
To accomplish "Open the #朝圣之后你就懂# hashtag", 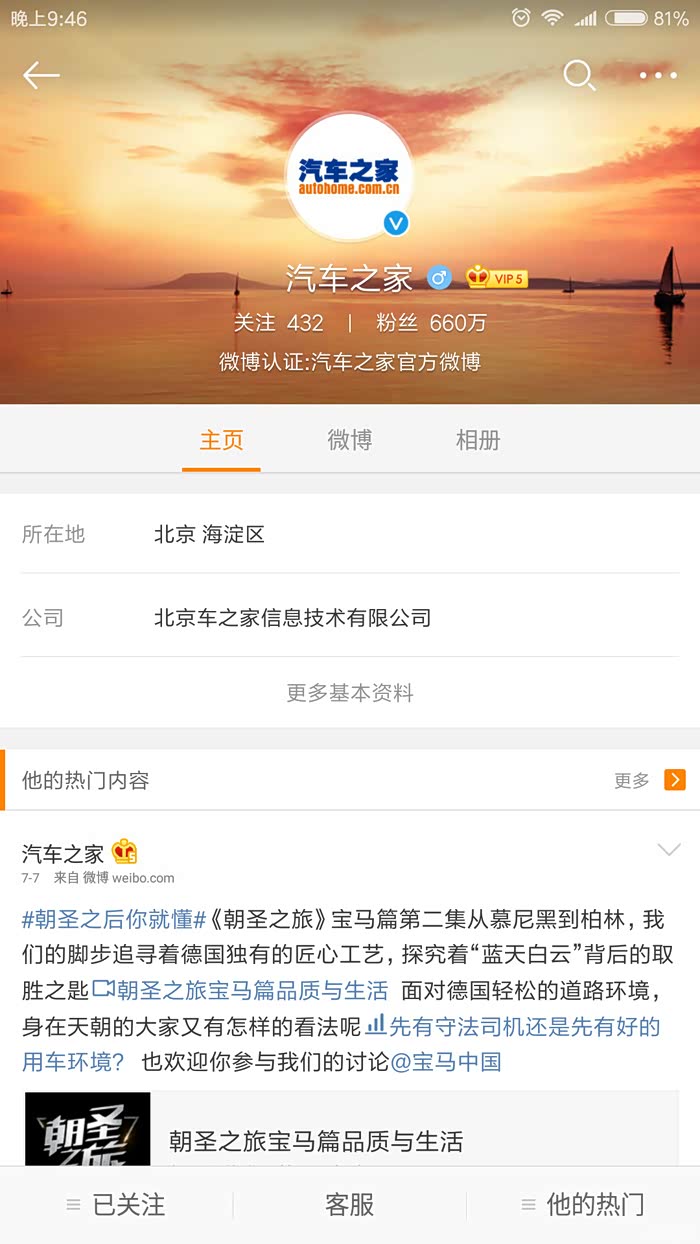I will [x=113, y=920].
